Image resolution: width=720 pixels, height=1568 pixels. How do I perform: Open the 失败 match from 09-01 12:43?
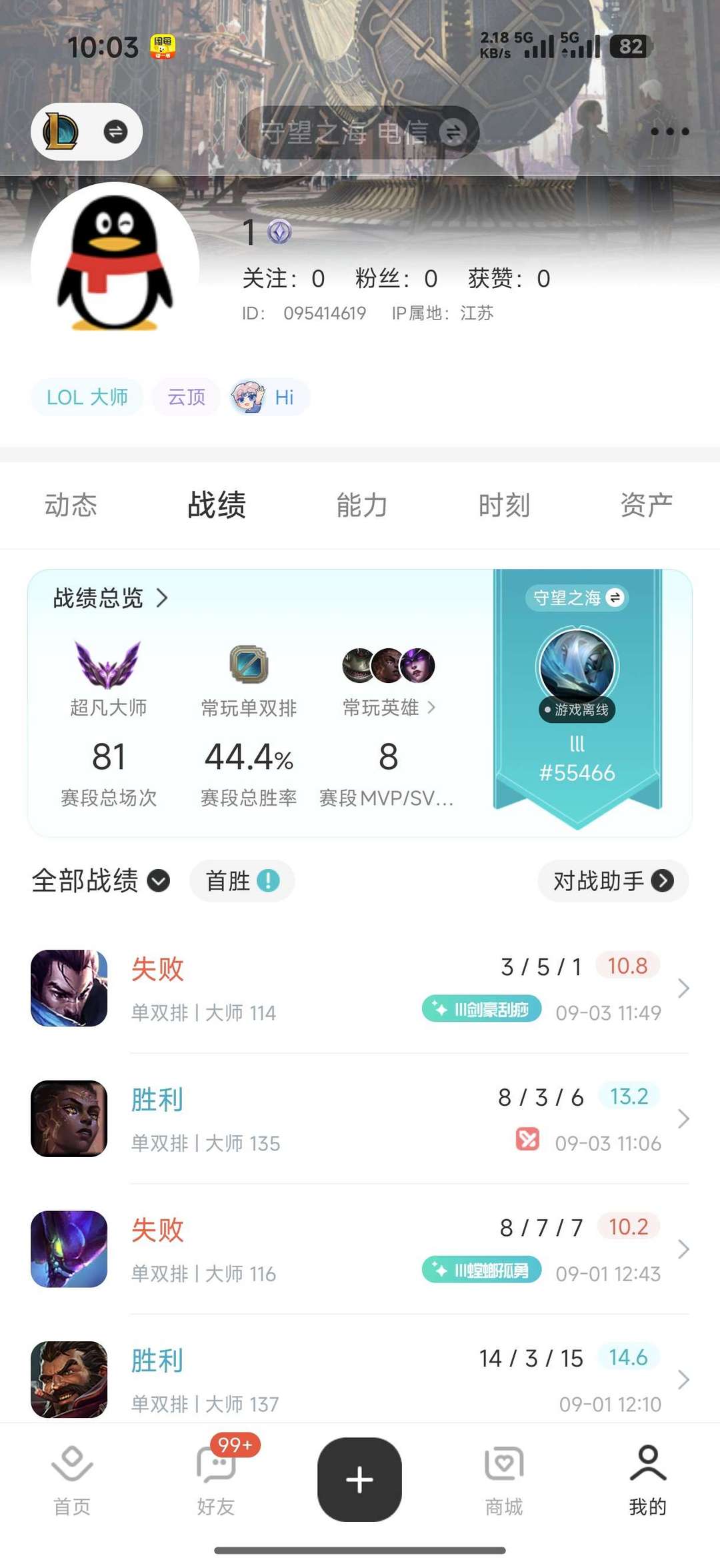click(x=360, y=1249)
